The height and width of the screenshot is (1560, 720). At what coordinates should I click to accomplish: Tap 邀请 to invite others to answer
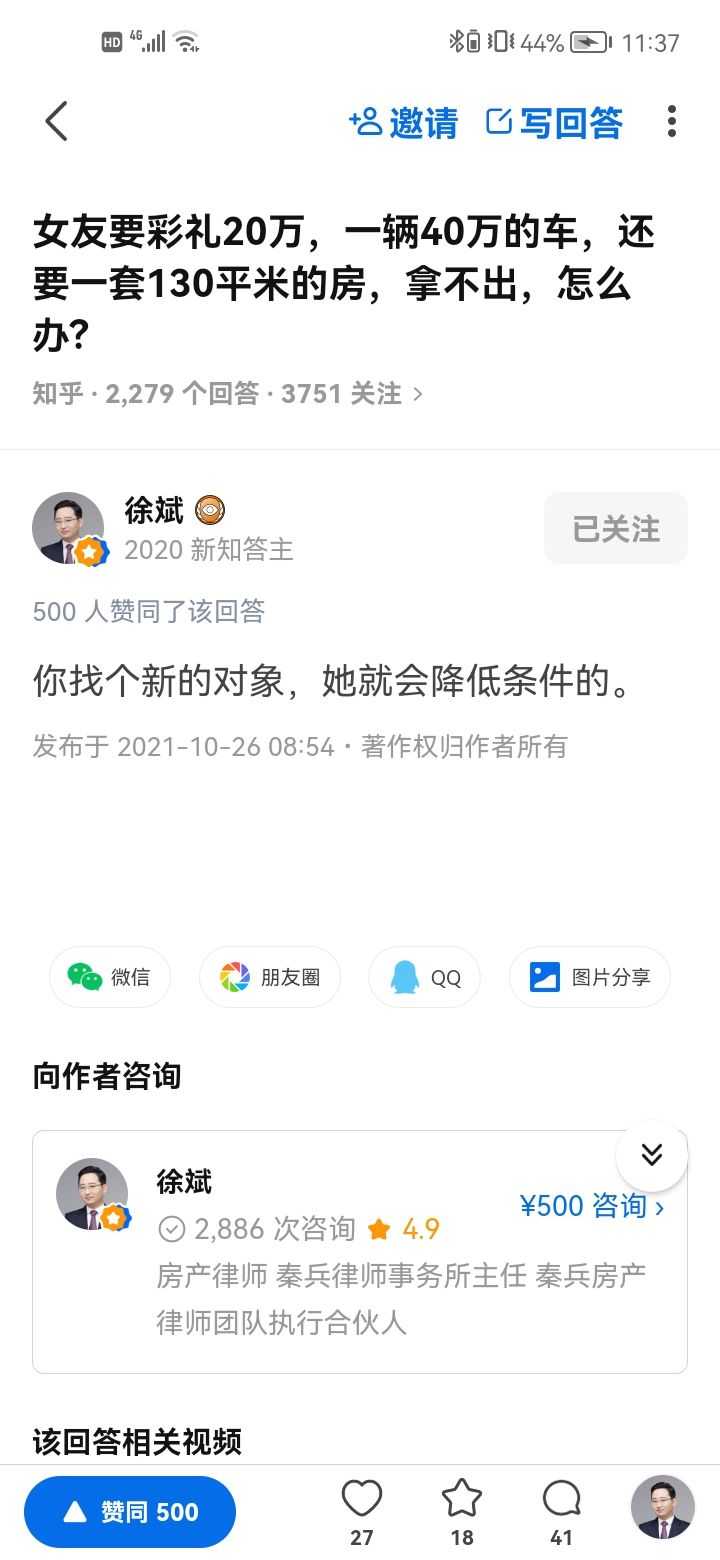tap(404, 122)
